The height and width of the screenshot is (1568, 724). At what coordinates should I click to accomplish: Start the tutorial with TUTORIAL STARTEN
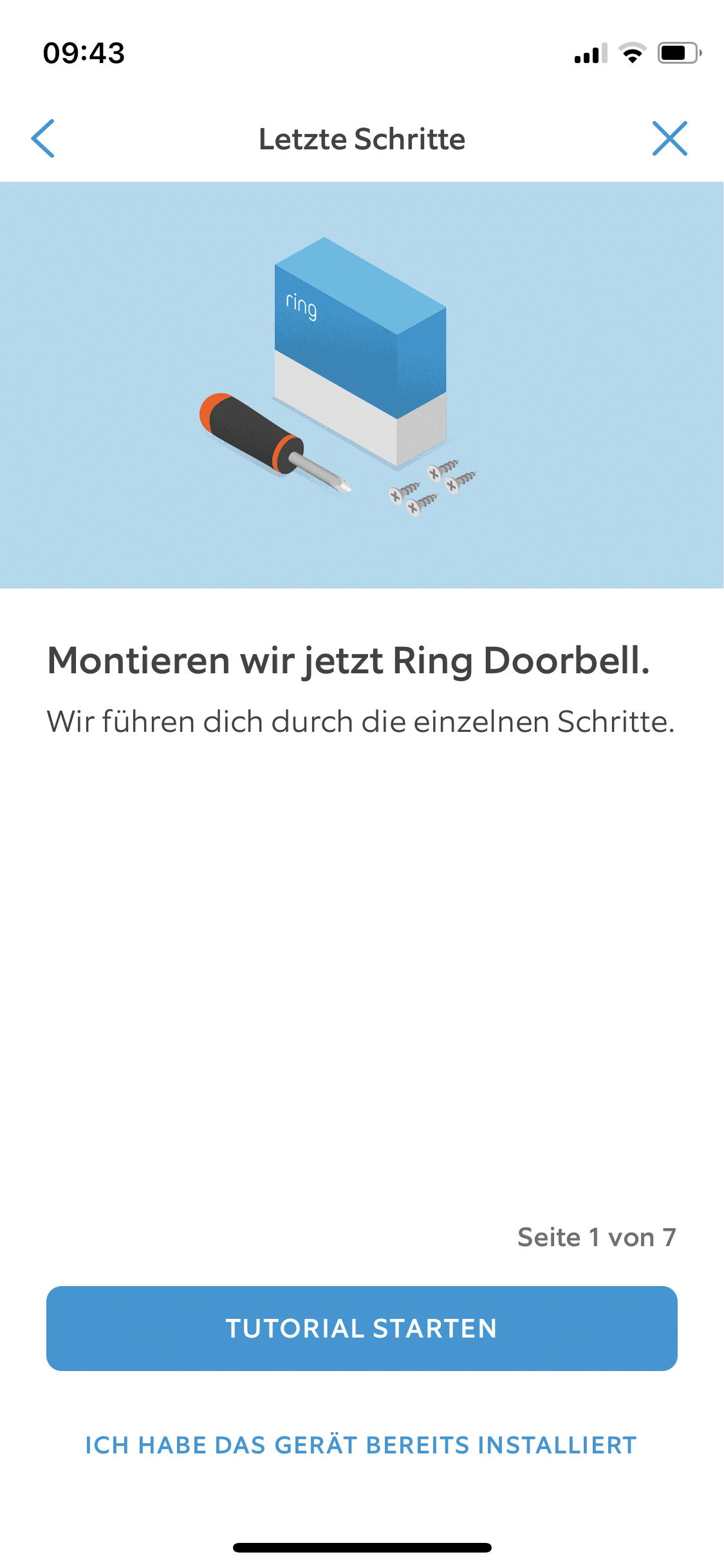click(362, 1328)
